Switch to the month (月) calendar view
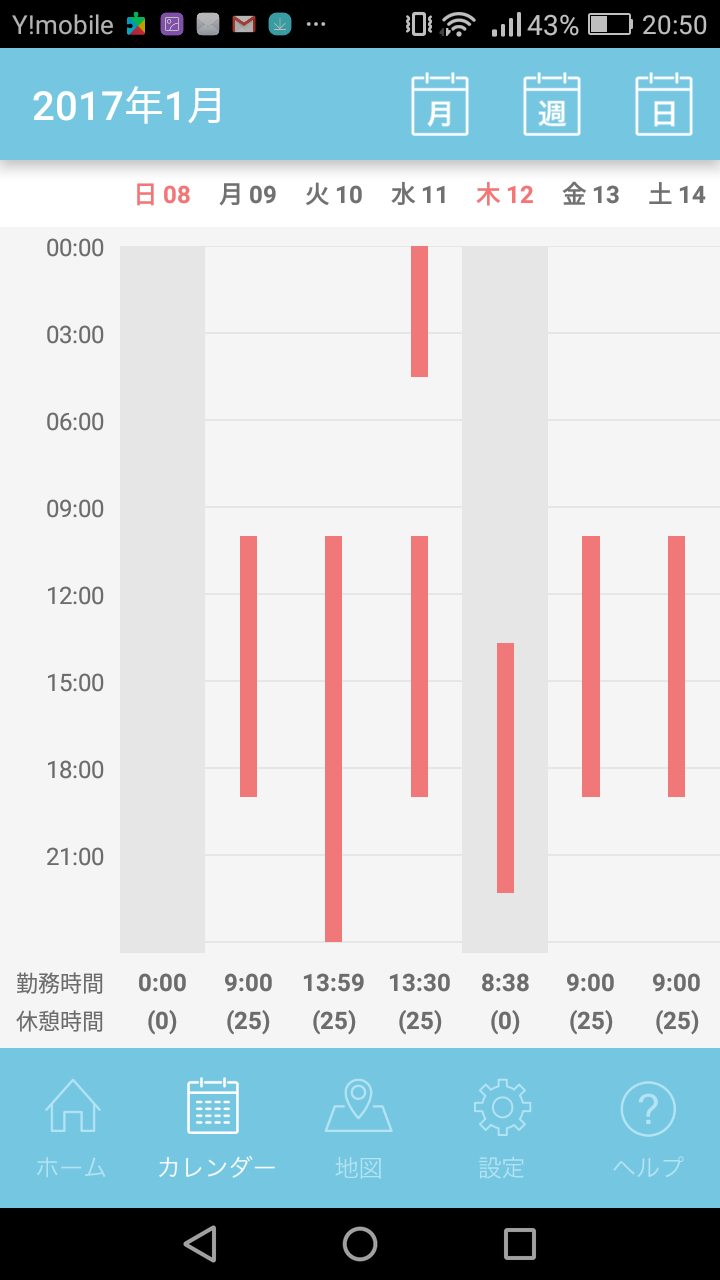 [x=440, y=105]
